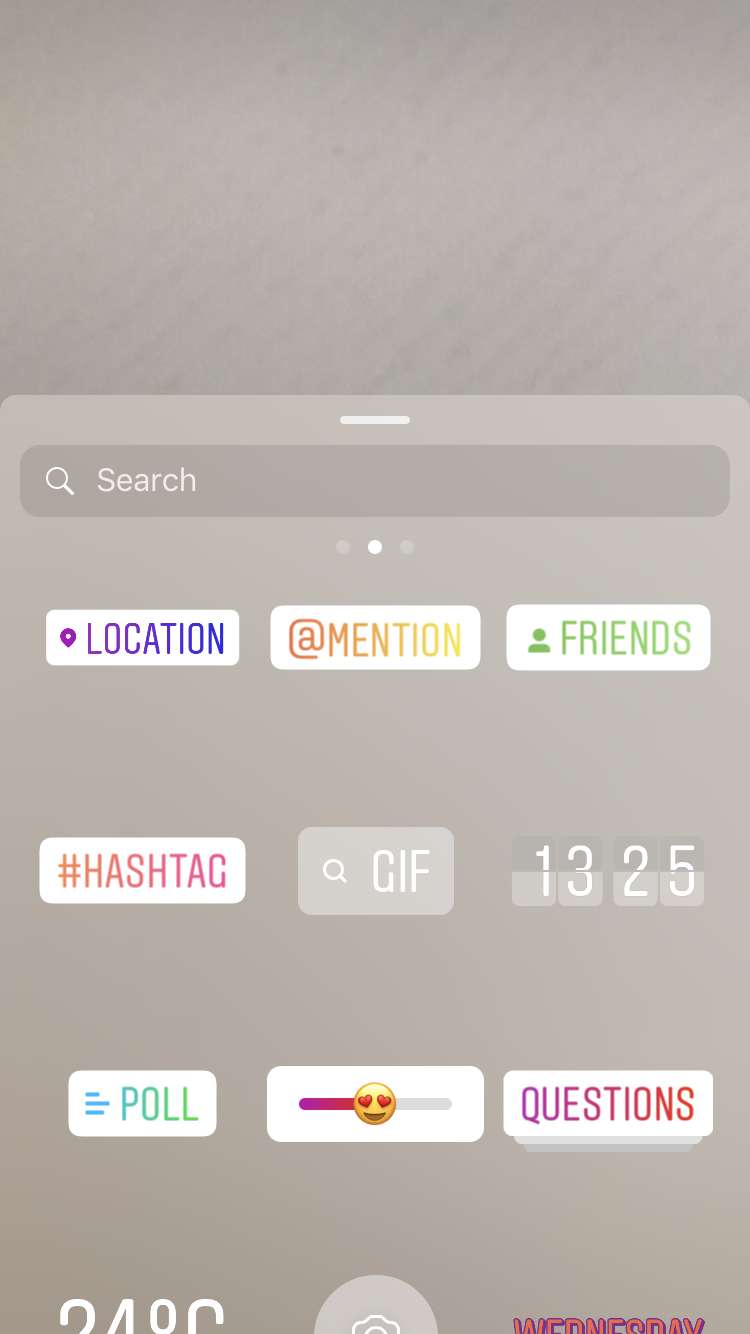Pick the Wednesday day sticker
750x1334 pixels.
(x=608, y=1325)
